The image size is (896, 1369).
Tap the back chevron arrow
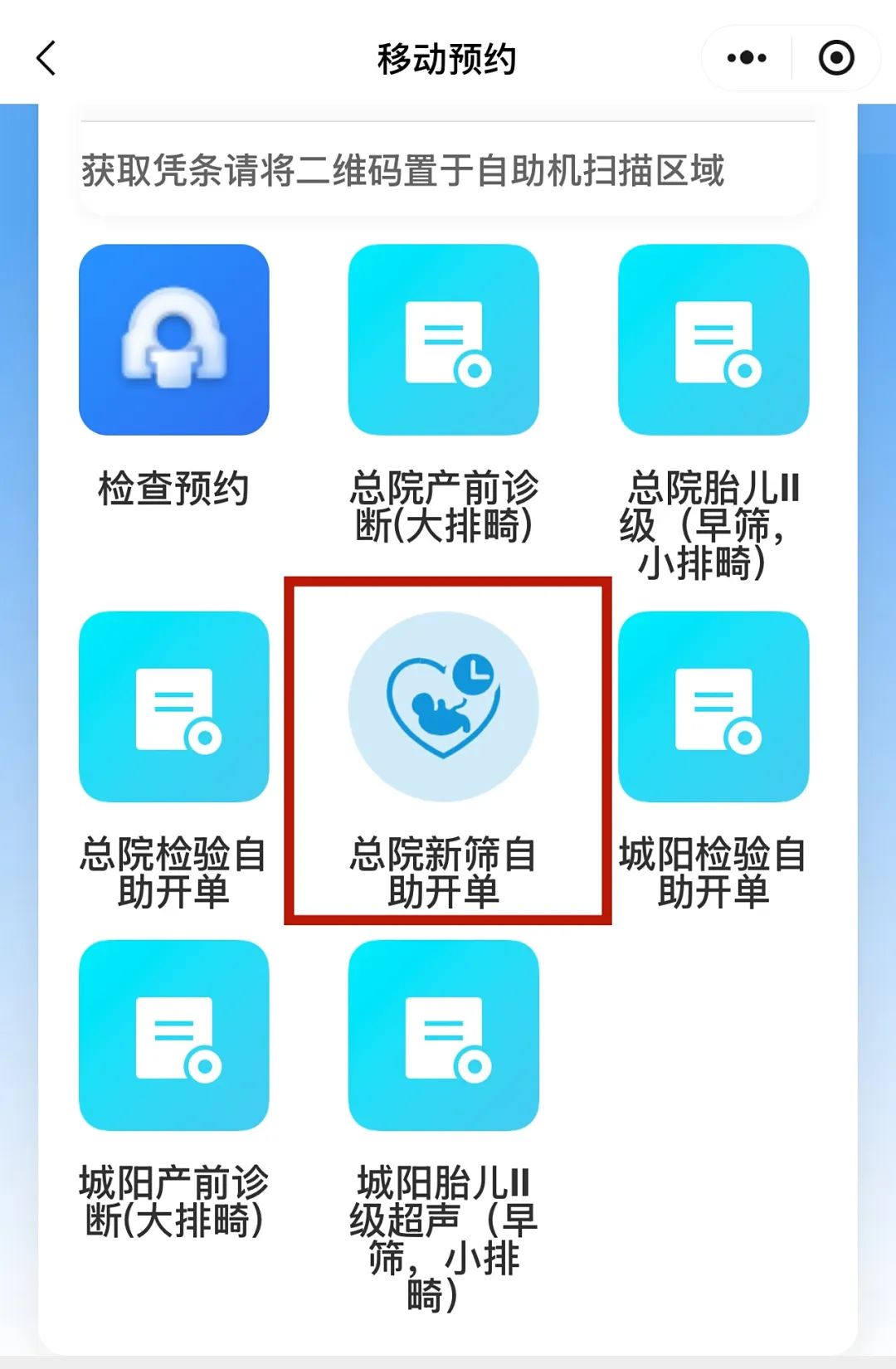[43, 58]
